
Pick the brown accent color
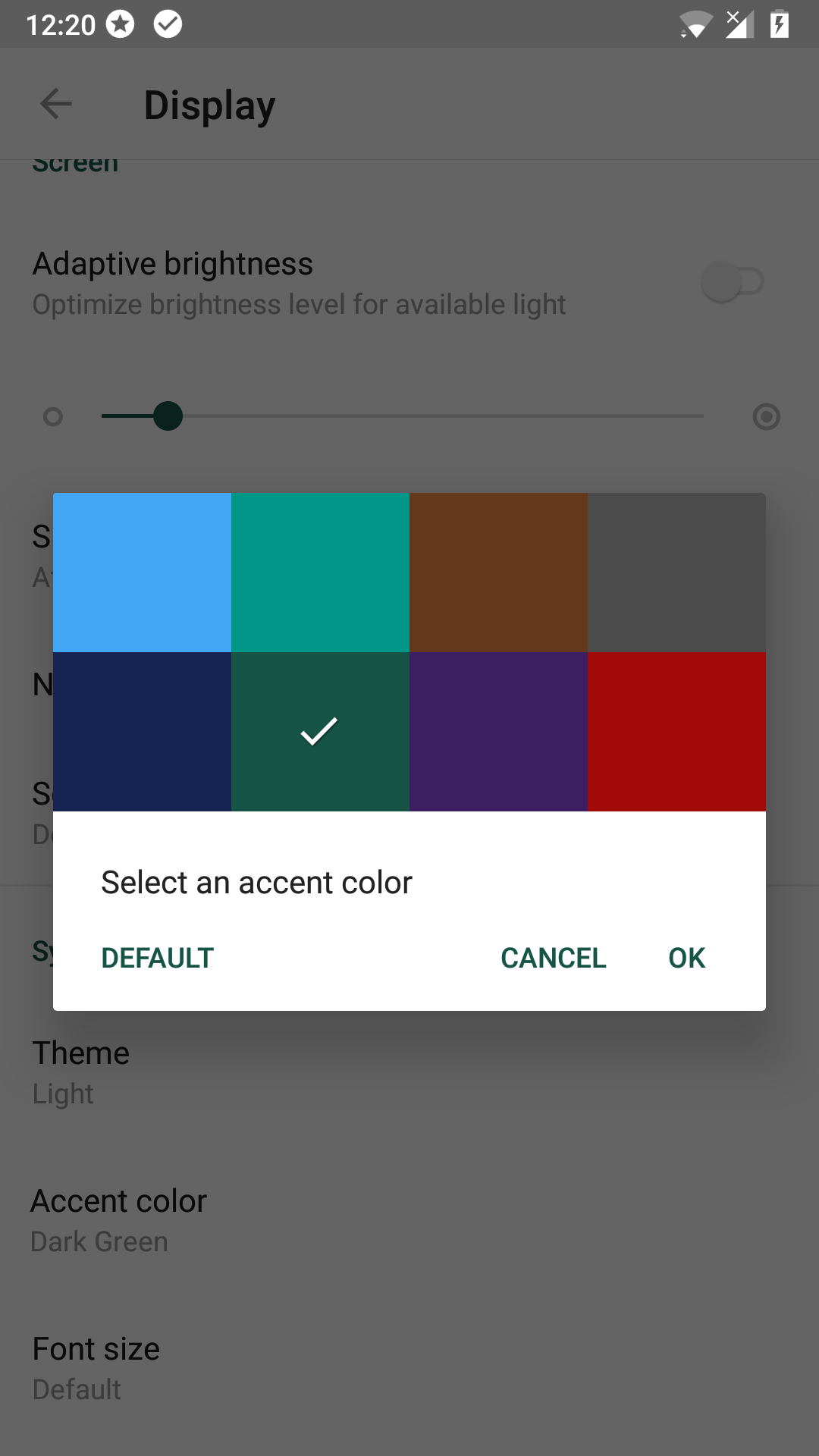(498, 573)
